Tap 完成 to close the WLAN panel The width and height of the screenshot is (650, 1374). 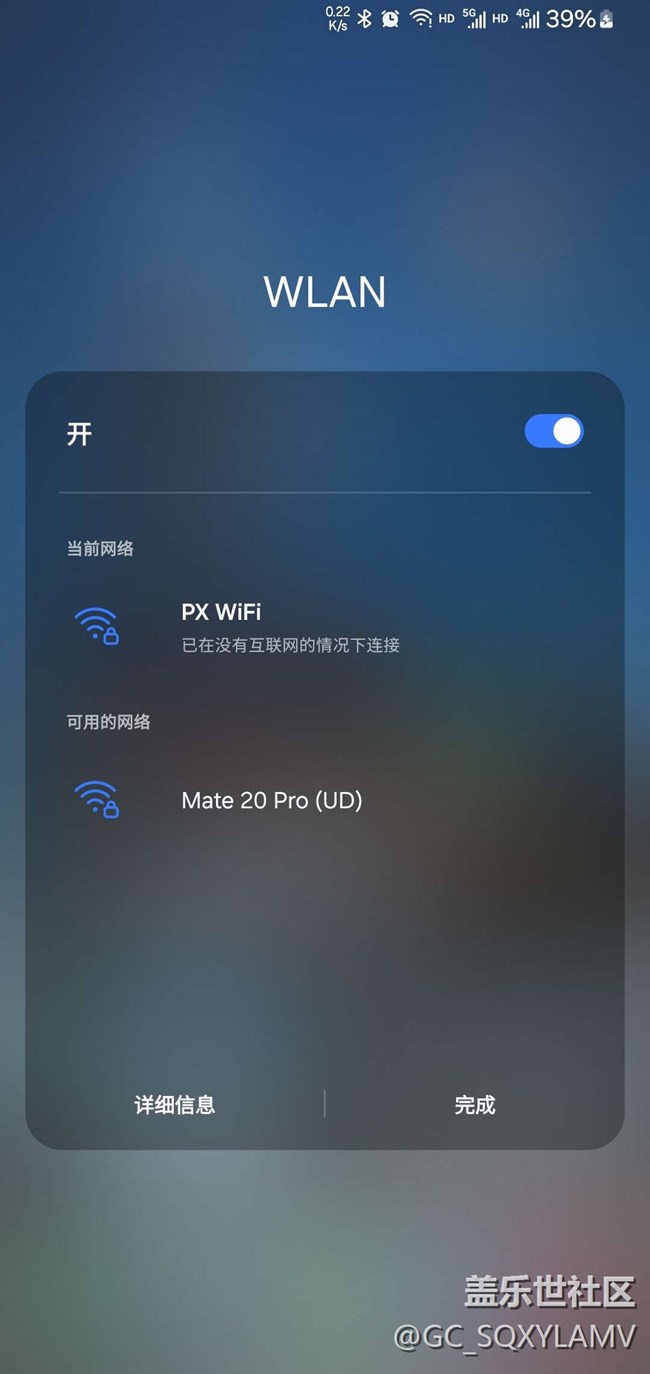(475, 1104)
